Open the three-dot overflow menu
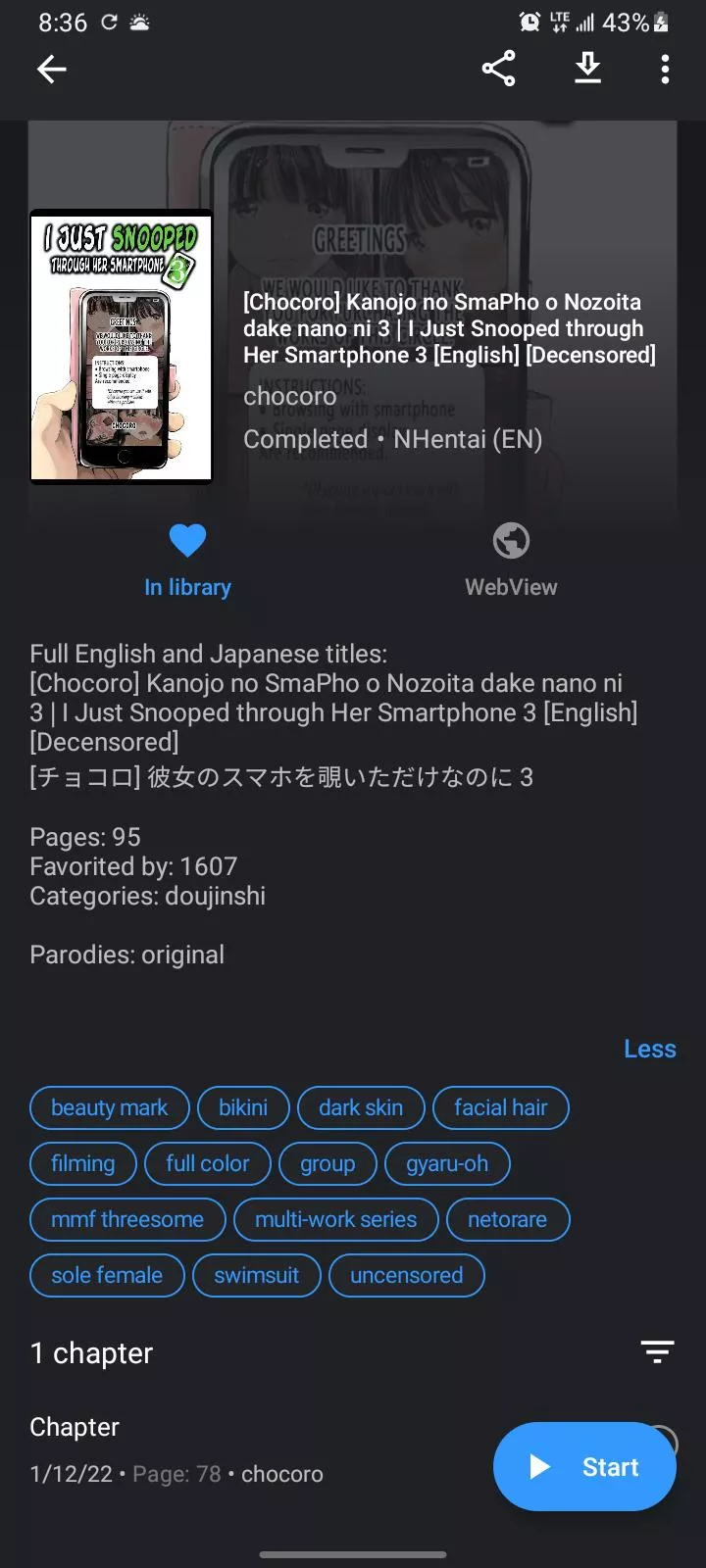 pyautogui.click(x=665, y=69)
